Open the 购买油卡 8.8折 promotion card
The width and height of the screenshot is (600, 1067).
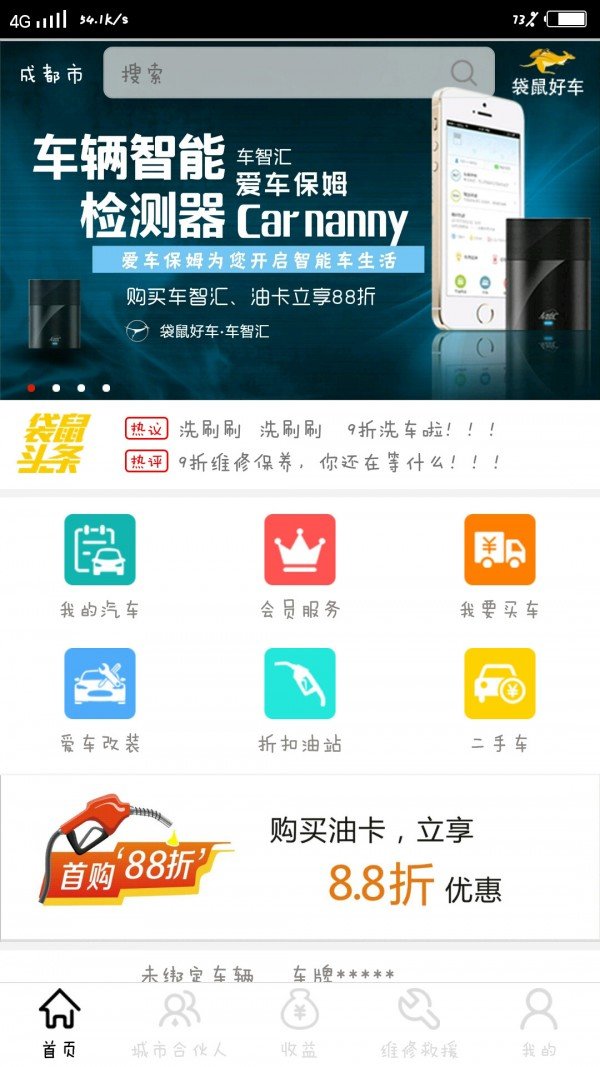[x=300, y=857]
